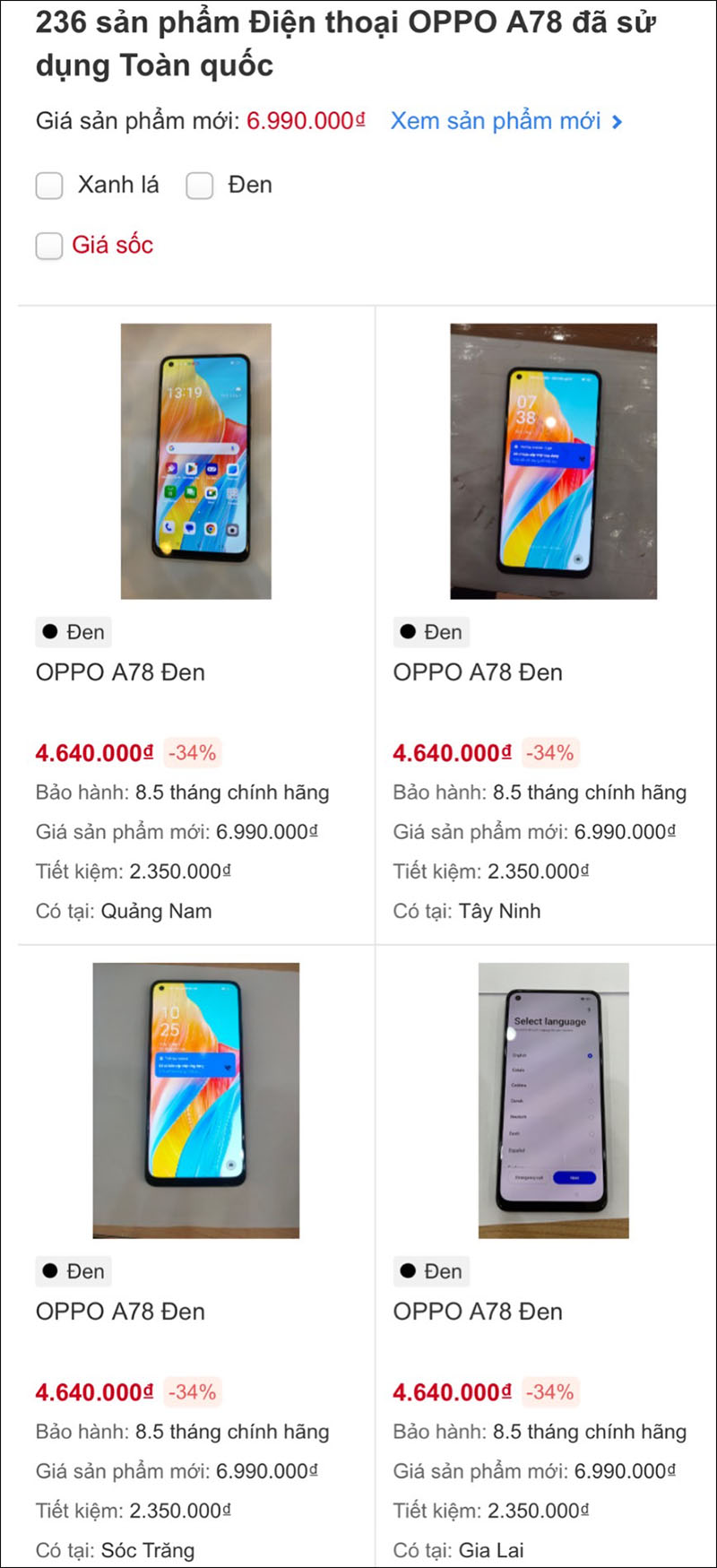Viewport: 717px width, 1568px height.
Task: Toggle the 'Giá sốc' filter
Action: point(48,245)
